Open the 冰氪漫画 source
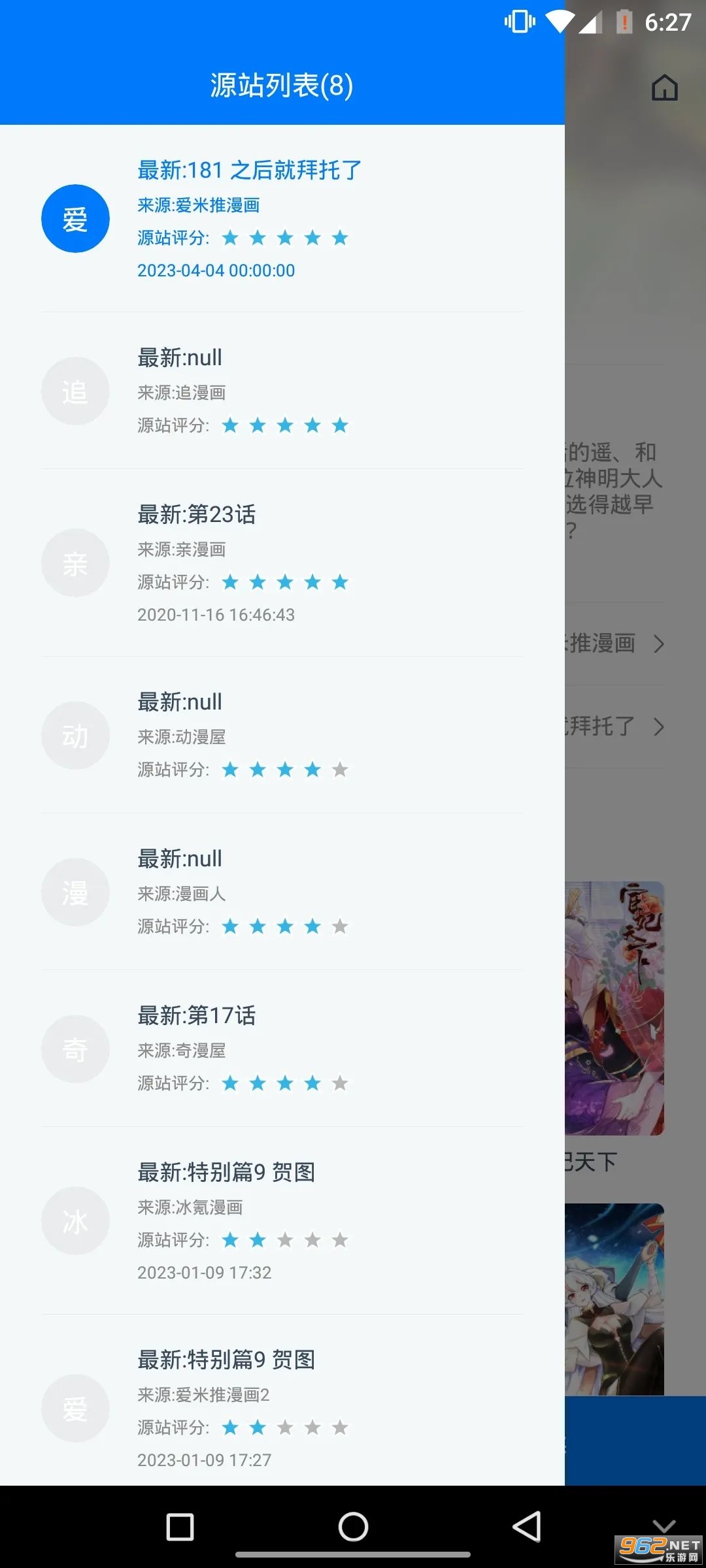 click(x=281, y=1220)
